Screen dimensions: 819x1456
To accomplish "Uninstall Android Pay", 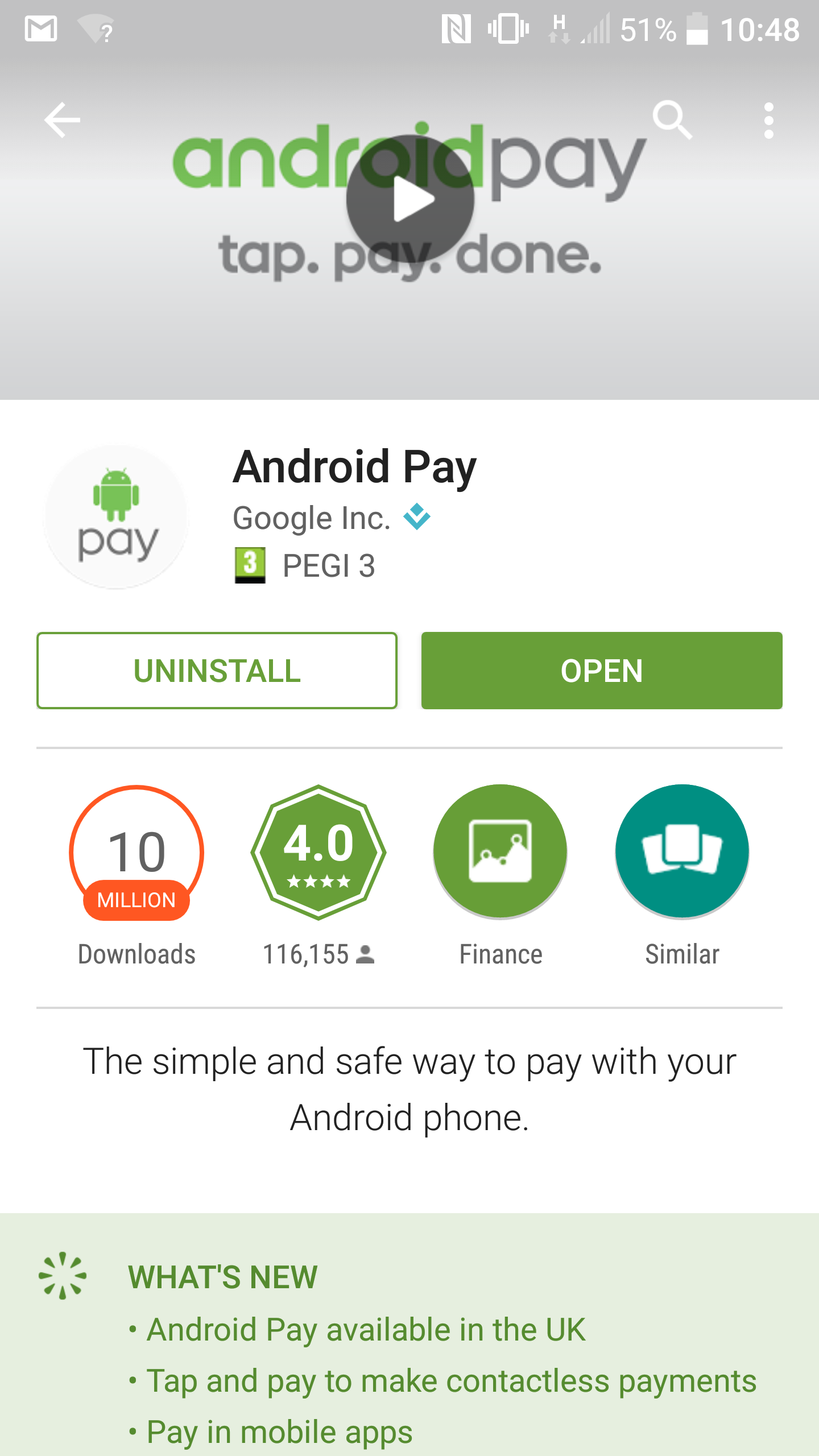I will pos(217,671).
